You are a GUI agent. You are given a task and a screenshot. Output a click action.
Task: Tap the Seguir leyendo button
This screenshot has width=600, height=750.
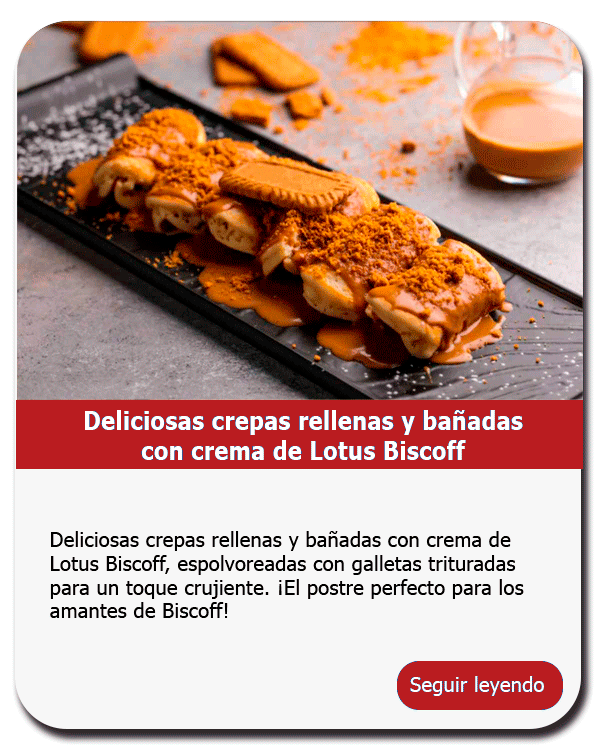pyautogui.click(x=479, y=685)
